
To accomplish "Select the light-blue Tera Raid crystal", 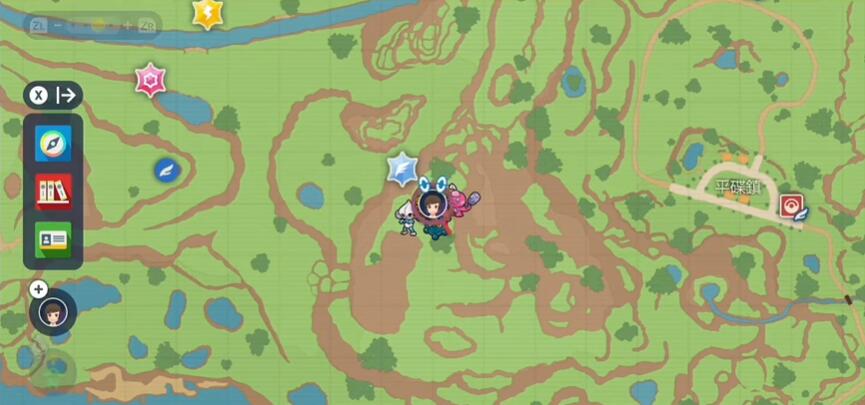I will pos(402,169).
